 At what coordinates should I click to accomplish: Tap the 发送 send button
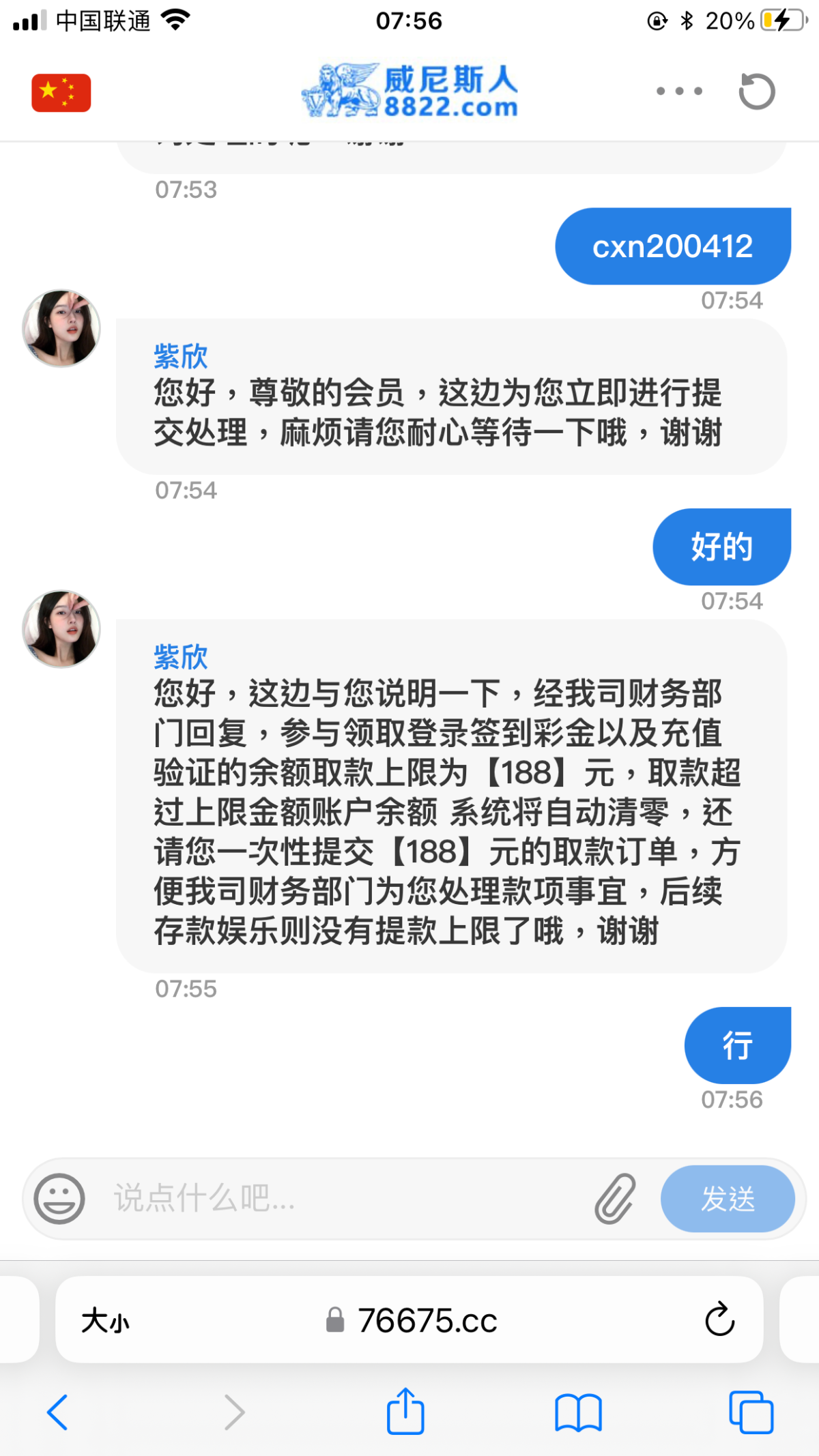[728, 1199]
